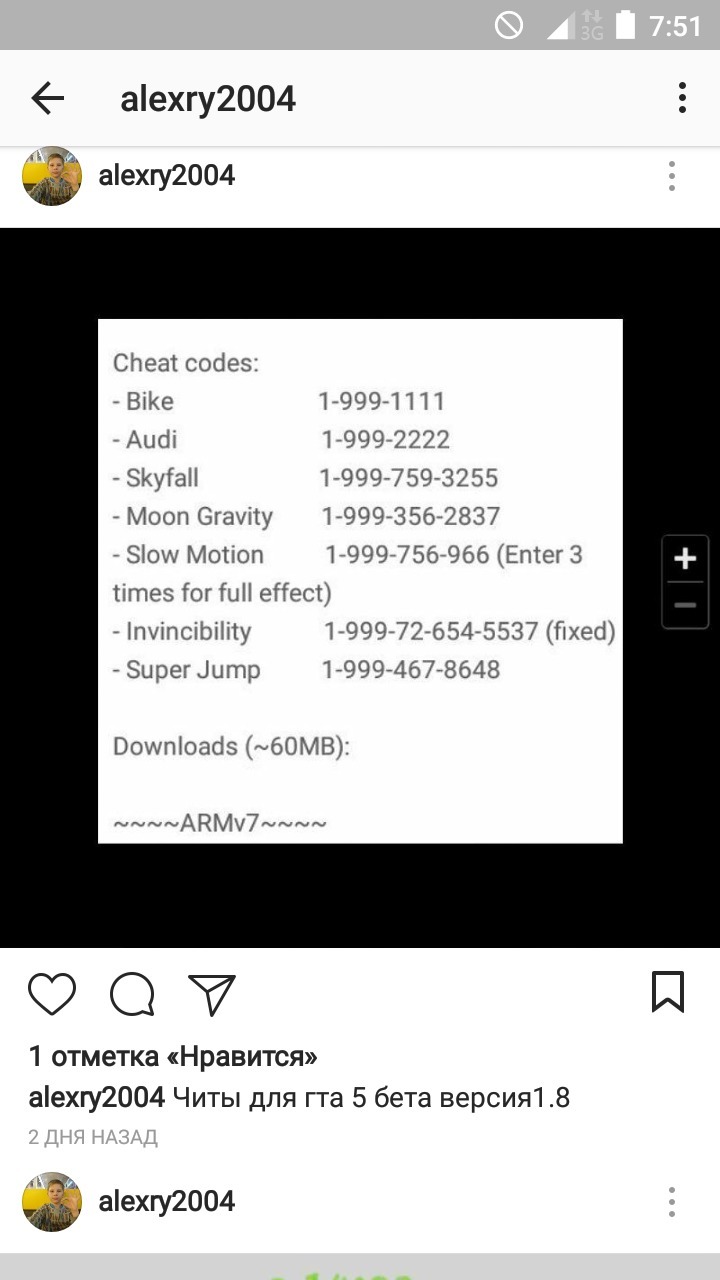View who liked: 1 отметка «Нравится»
This screenshot has height=1280, width=720.
pyautogui.click(x=173, y=1056)
